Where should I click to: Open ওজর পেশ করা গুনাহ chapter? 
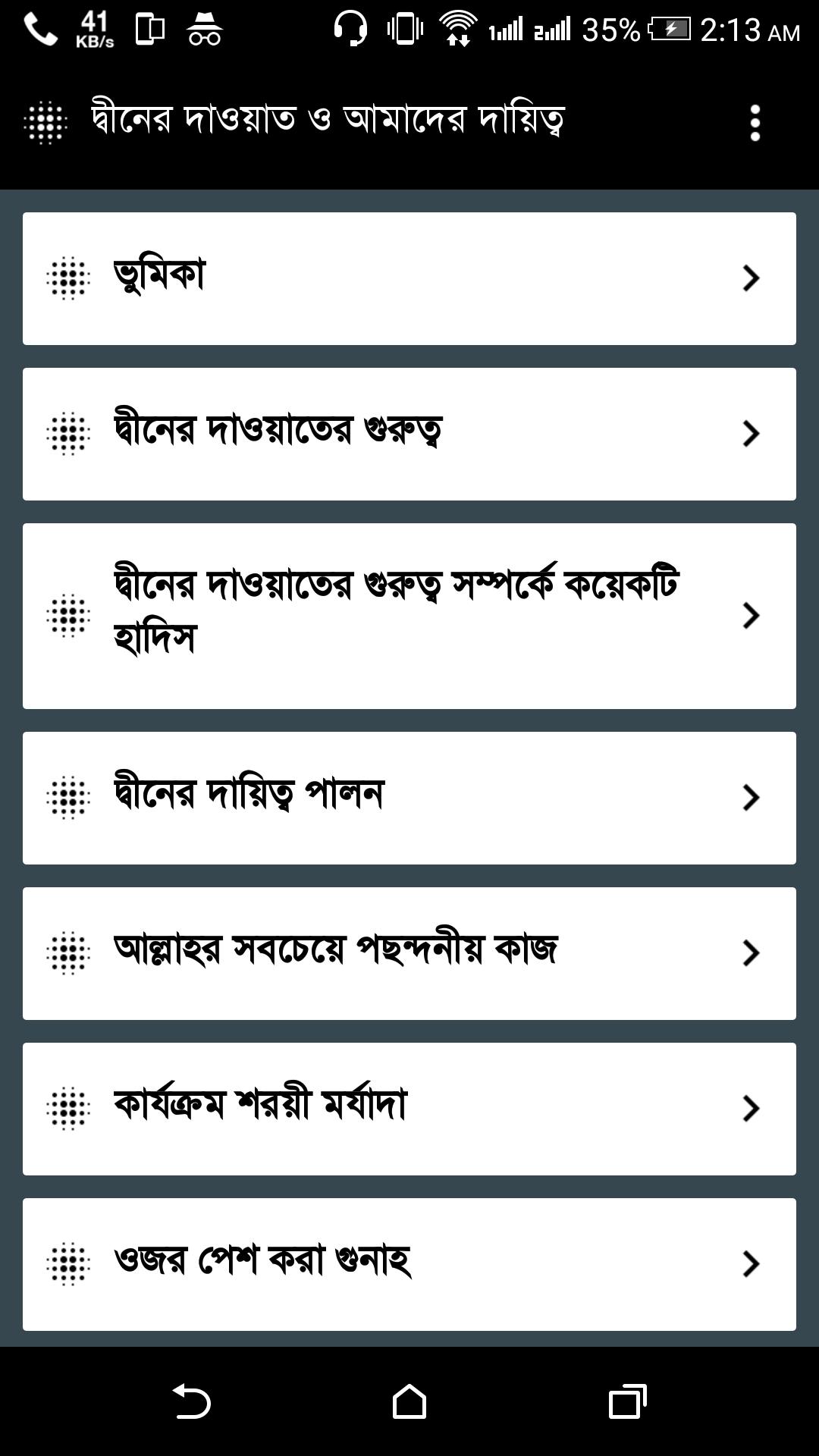tap(409, 1264)
